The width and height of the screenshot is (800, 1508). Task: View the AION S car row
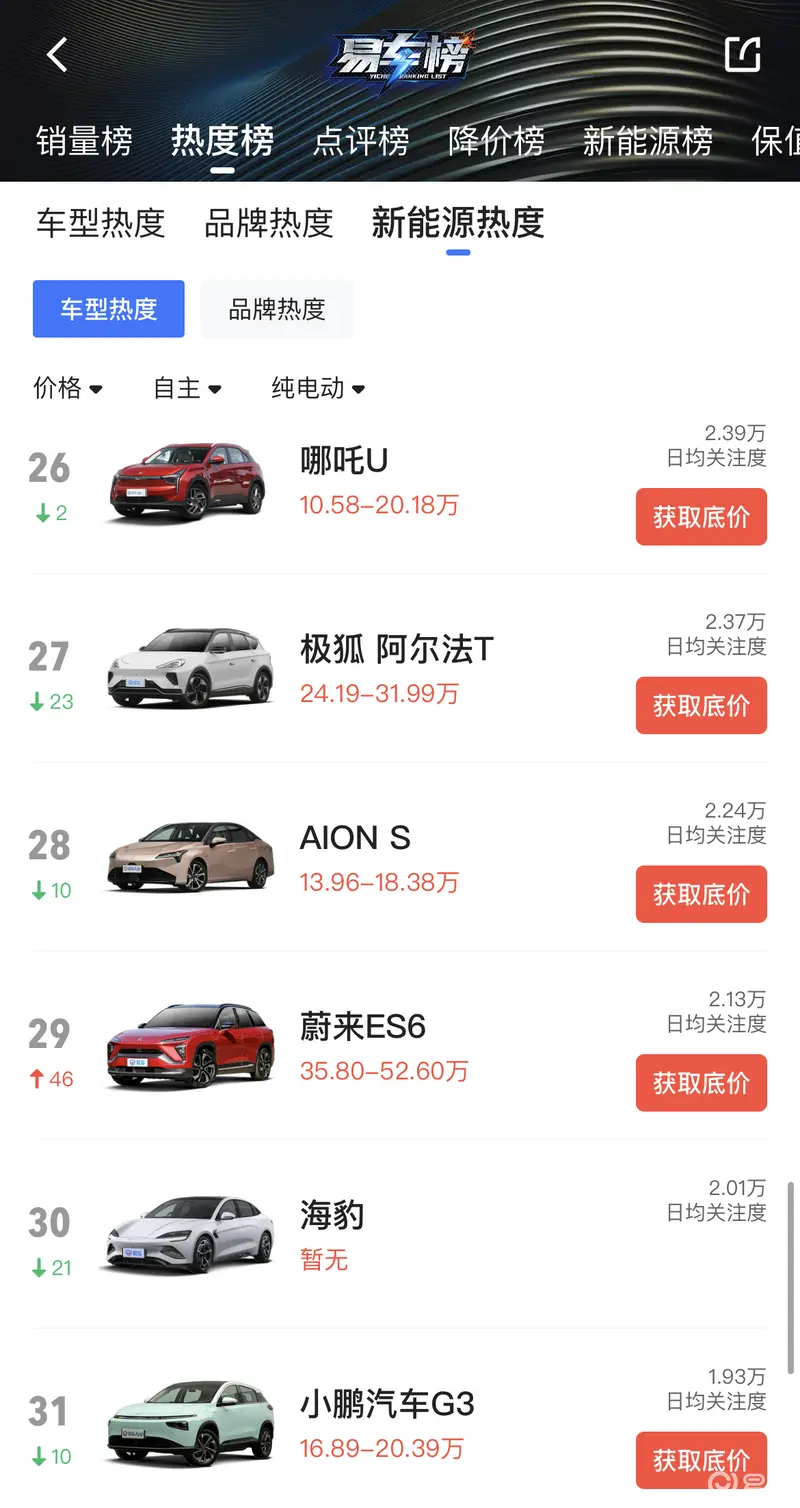point(400,857)
